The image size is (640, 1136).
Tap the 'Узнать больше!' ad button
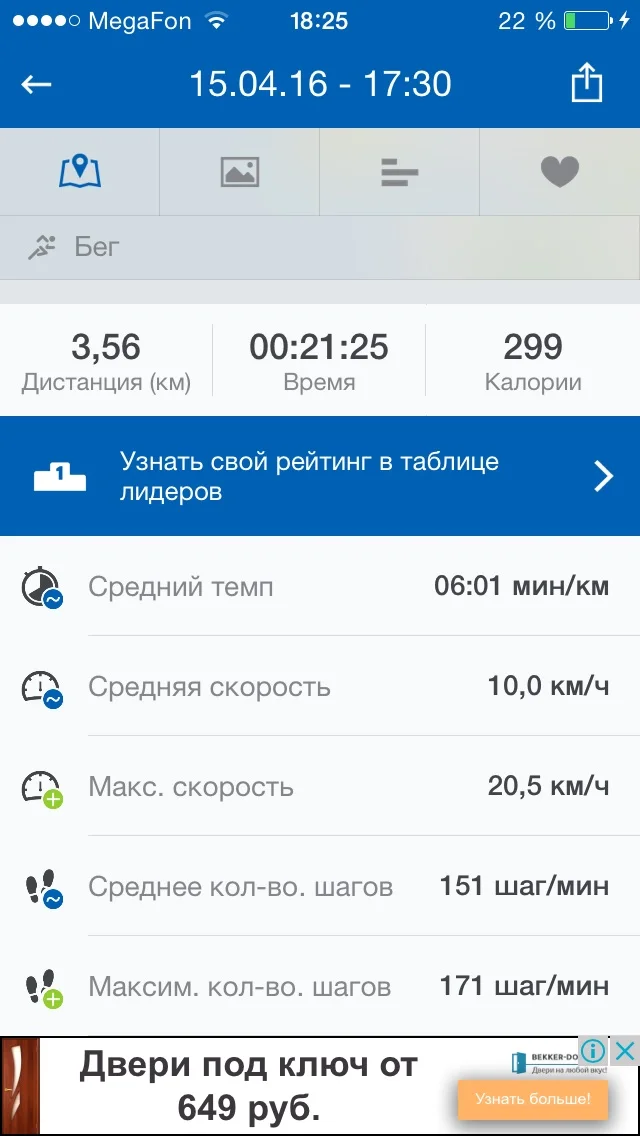pyautogui.click(x=533, y=1100)
